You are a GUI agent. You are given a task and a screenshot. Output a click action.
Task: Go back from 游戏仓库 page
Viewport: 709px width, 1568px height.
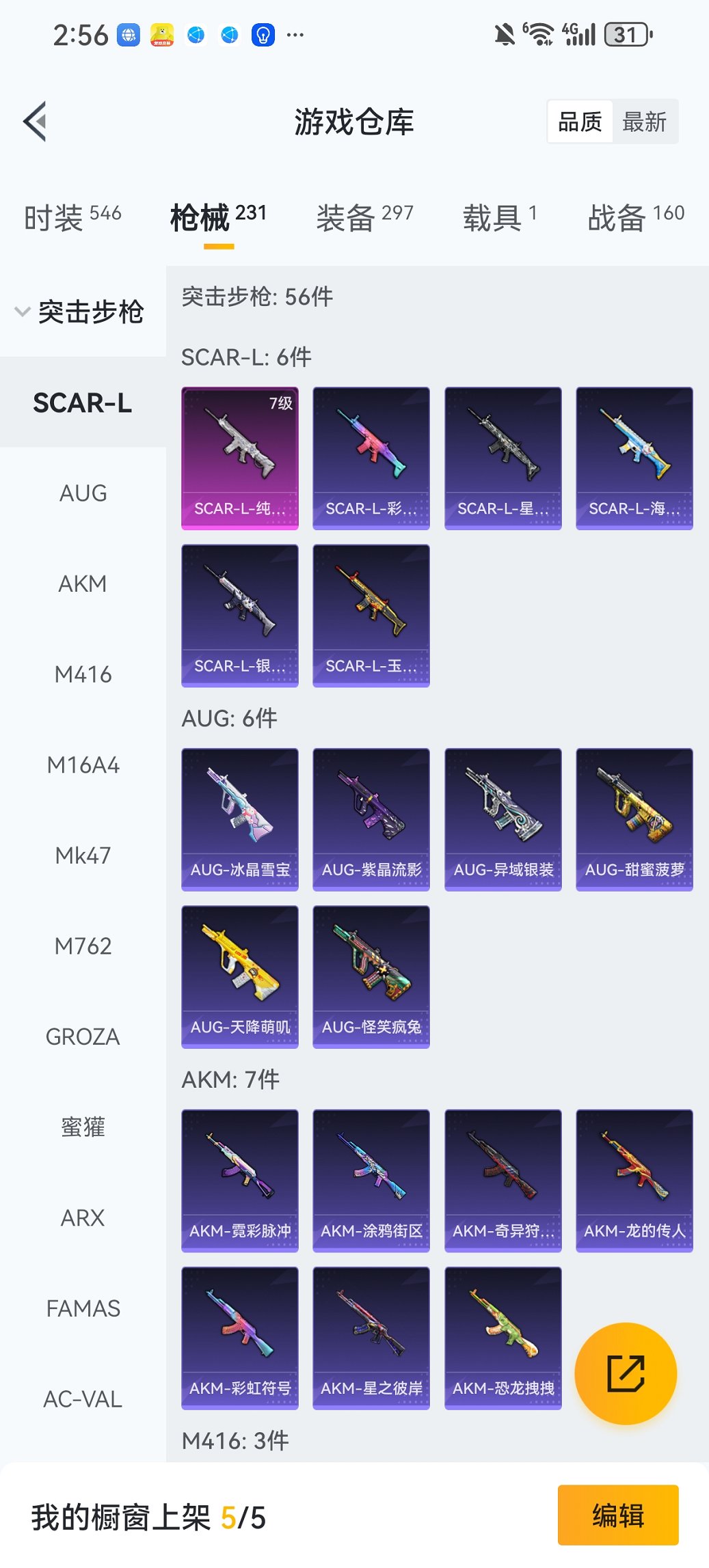36,122
